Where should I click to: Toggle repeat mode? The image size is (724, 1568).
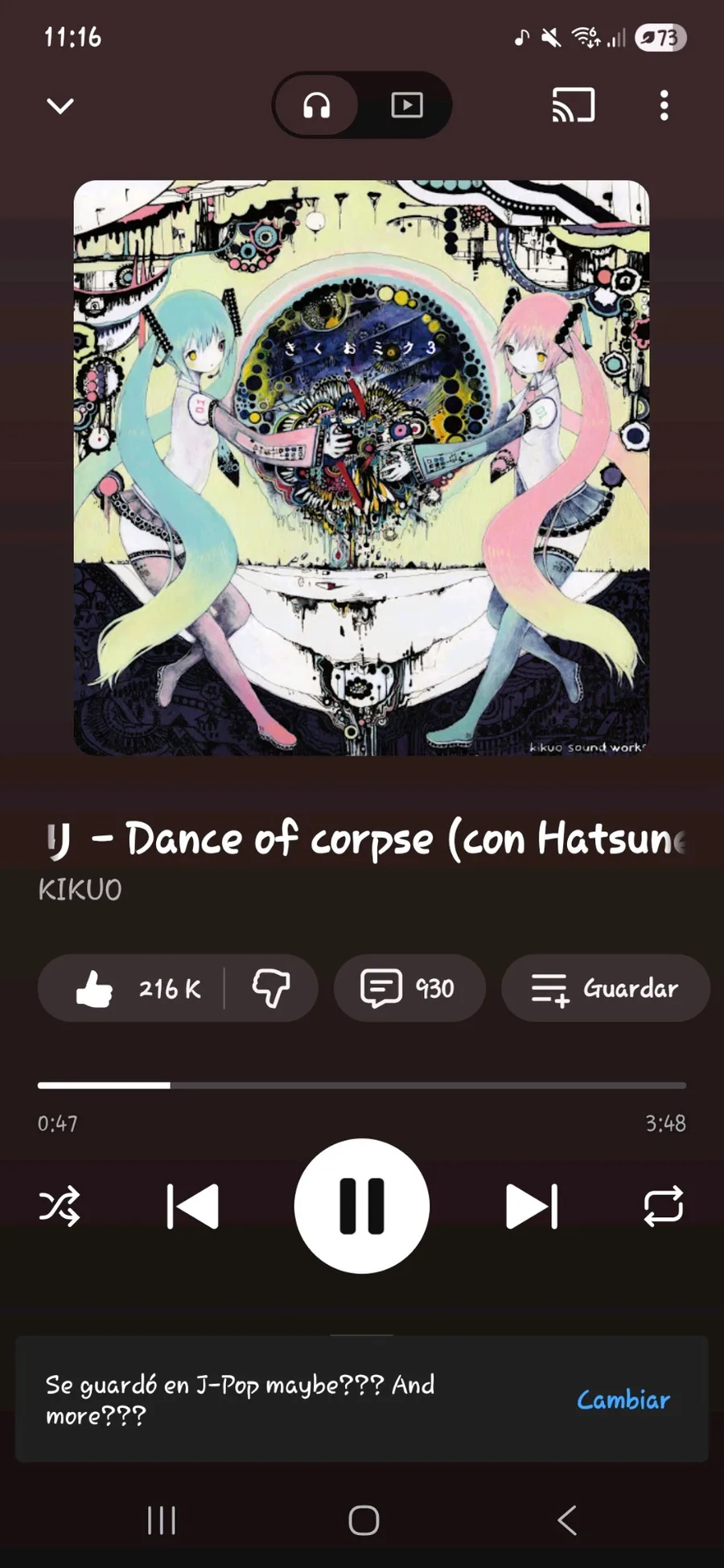(x=664, y=1206)
